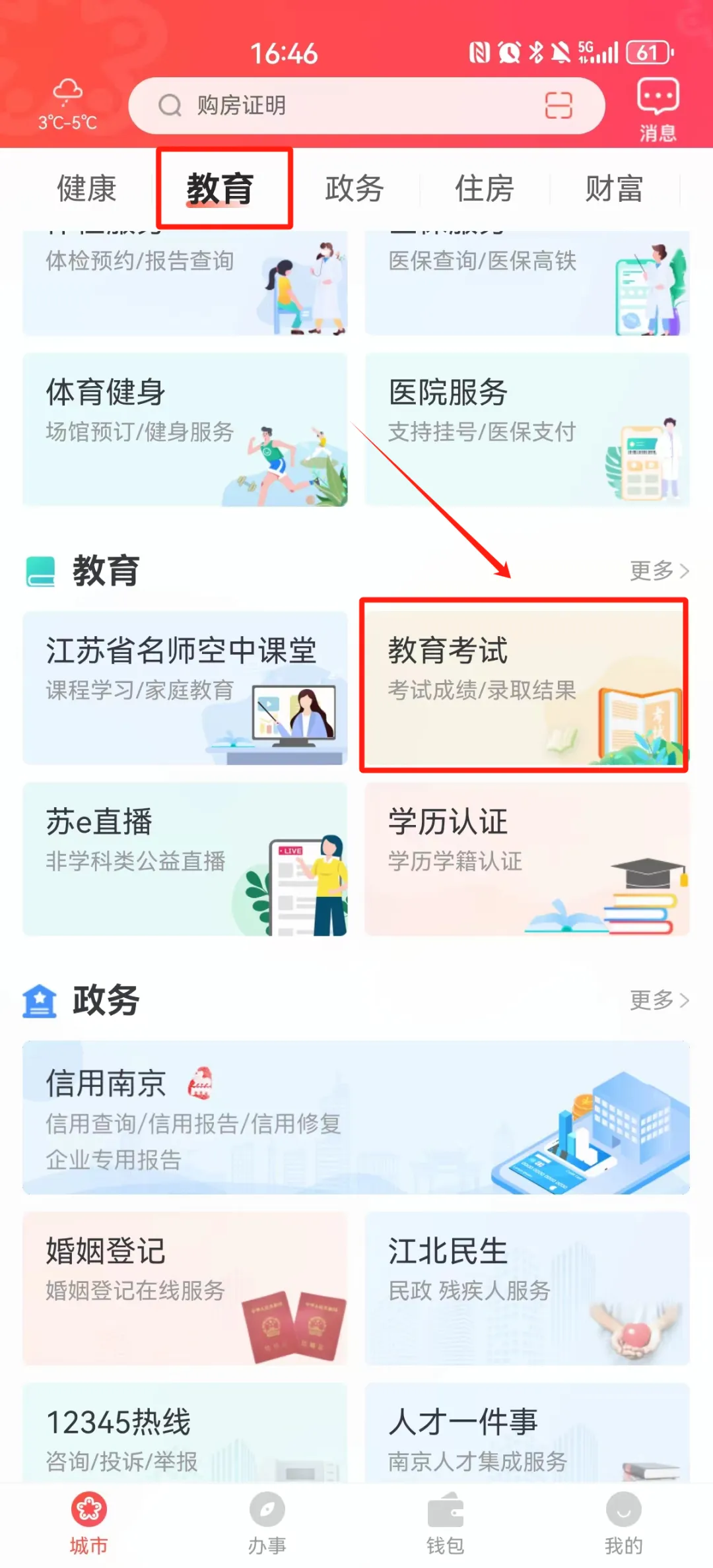Screen dimensions: 713x1568
Task: Expand 更多 next to the 政务 section
Action: [657, 1001]
